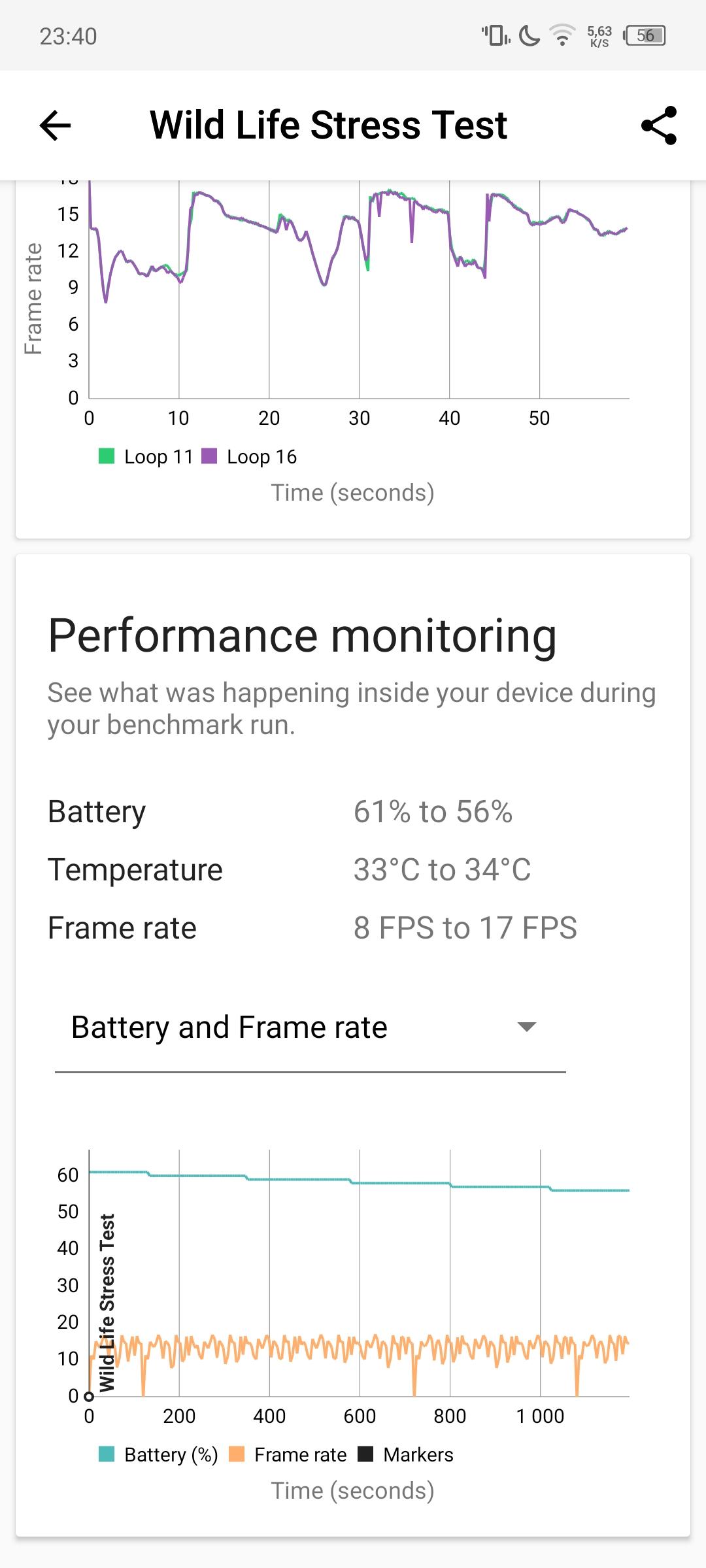Share the Wild Life Stress Test results
Image resolution: width=706 pixels, height=1568 pixels.
click(658, 125)
